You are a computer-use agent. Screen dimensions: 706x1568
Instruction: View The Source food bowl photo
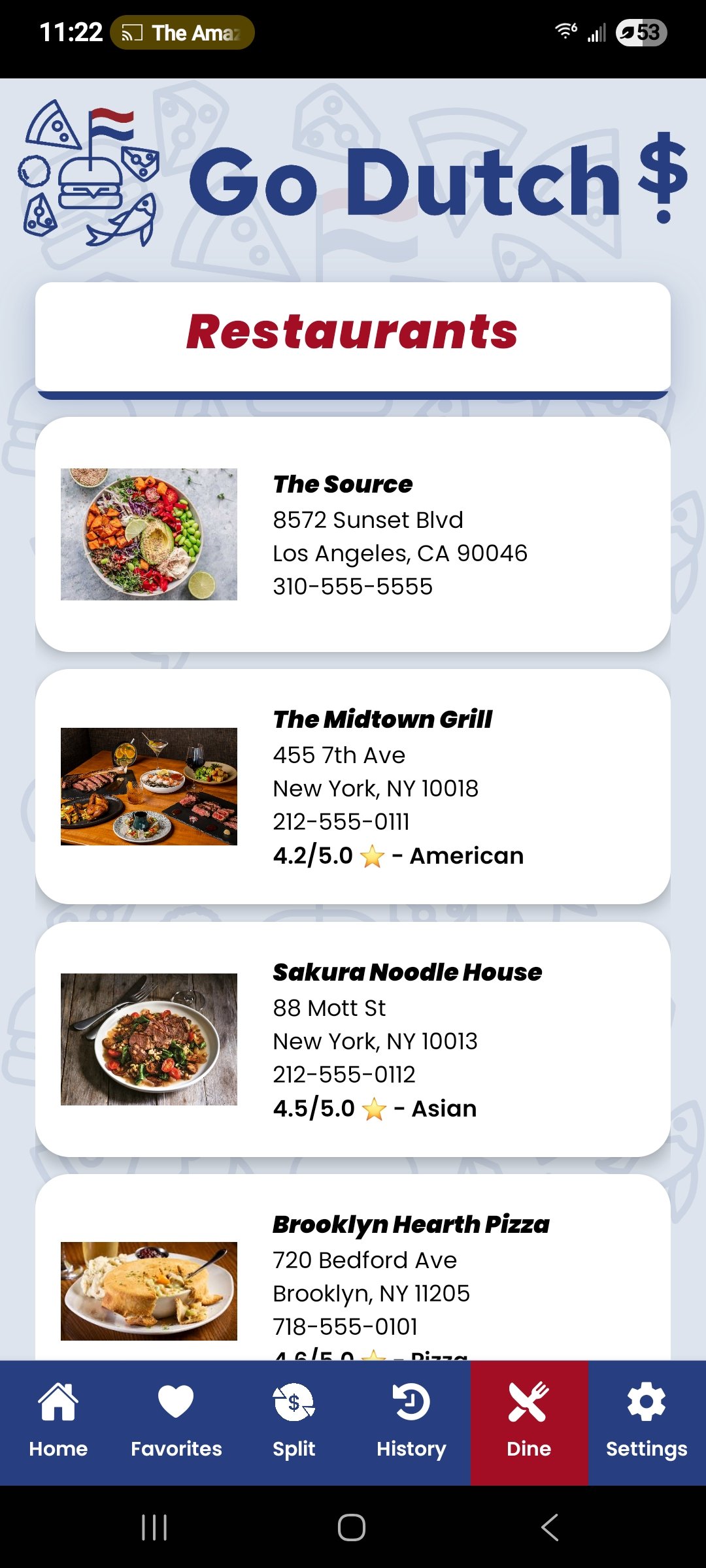(149, 534)
